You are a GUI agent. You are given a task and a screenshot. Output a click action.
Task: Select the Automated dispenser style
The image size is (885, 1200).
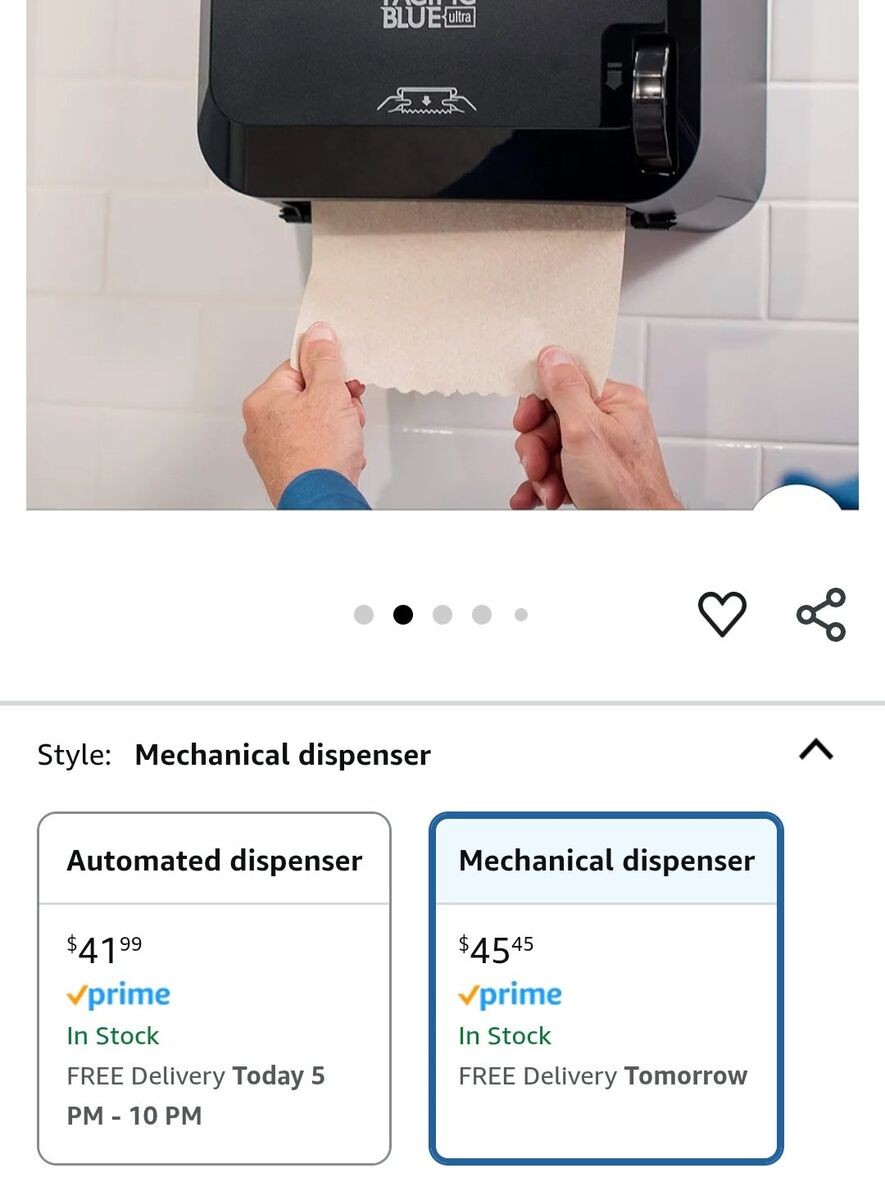[x=214, y=988]
